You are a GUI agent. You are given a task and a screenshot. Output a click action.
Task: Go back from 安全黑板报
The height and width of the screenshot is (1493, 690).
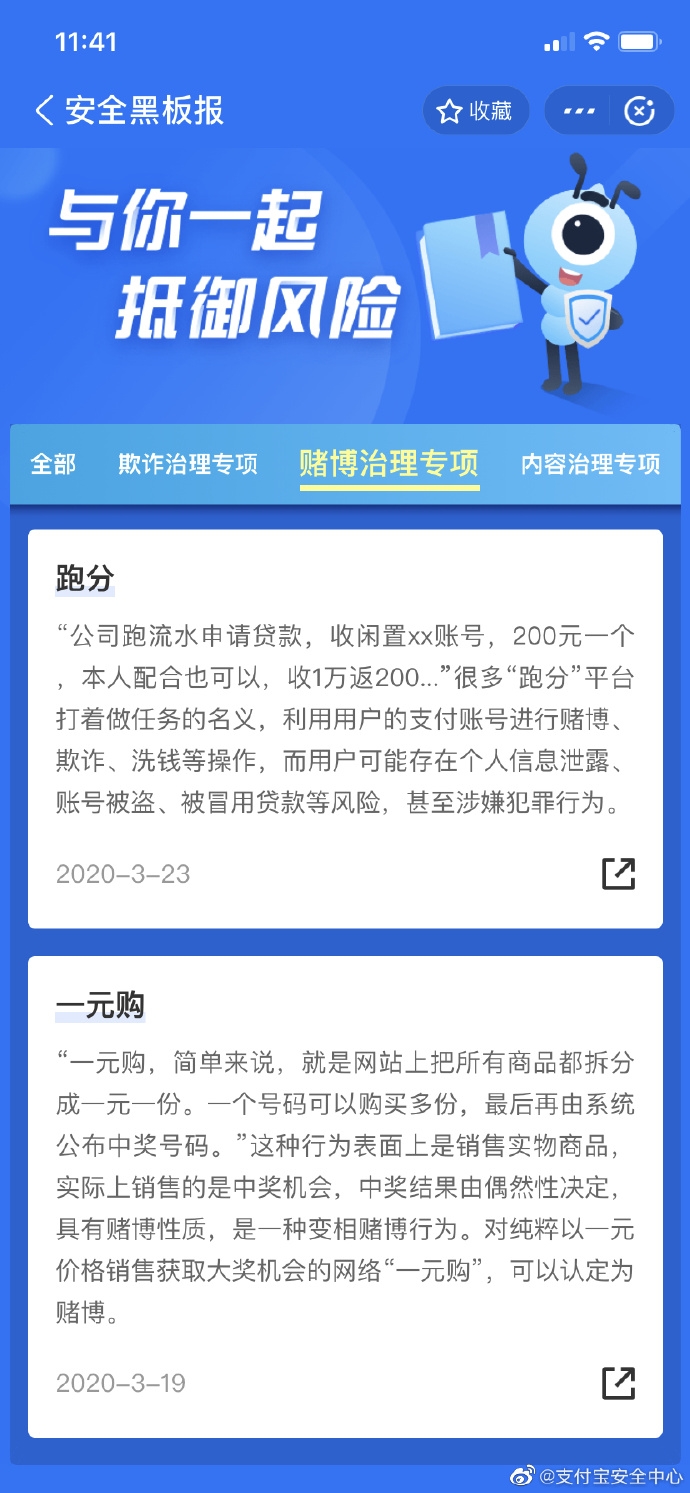point(44,111)
